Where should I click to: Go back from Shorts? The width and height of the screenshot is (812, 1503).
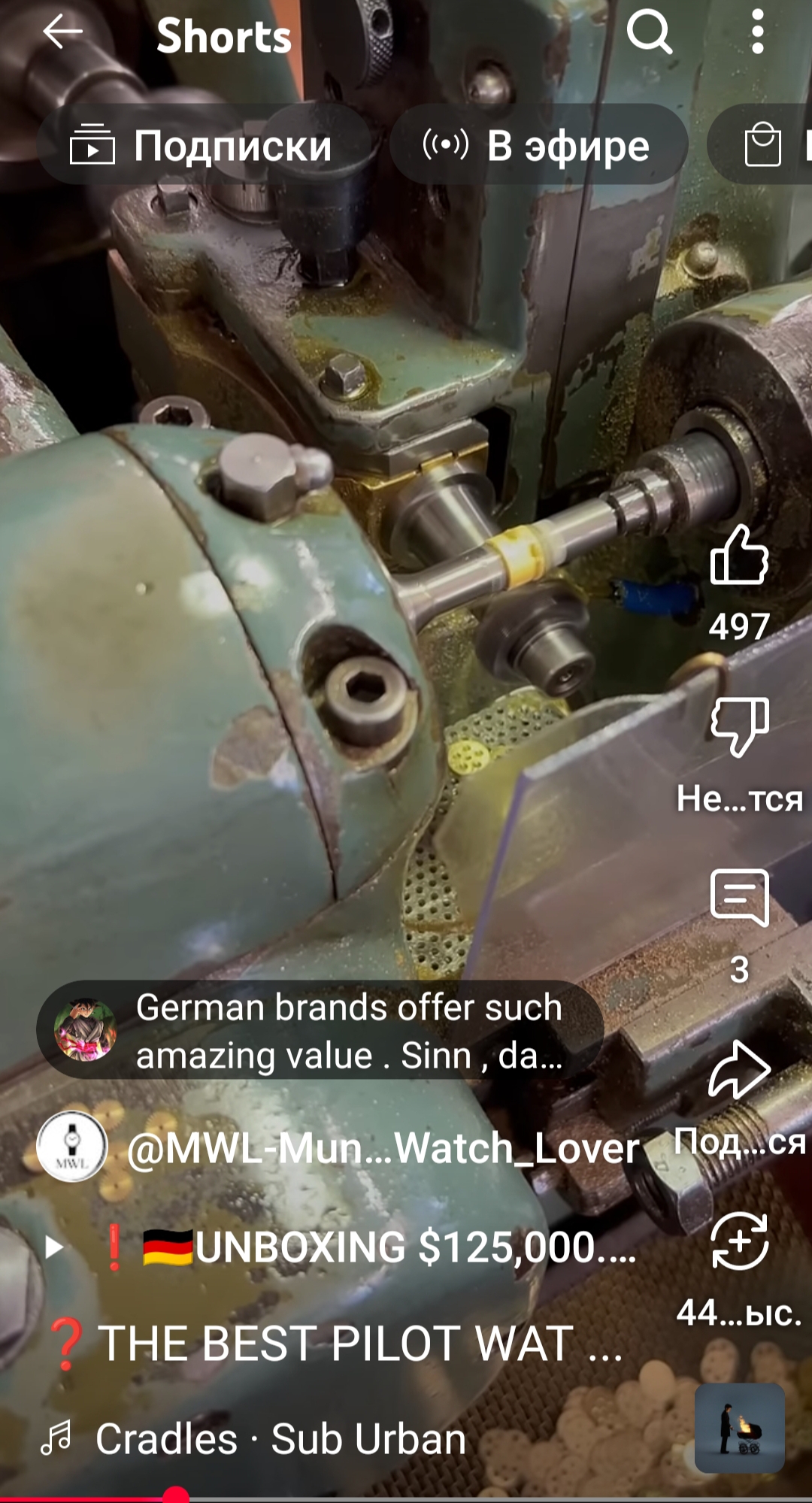(62, 32)
